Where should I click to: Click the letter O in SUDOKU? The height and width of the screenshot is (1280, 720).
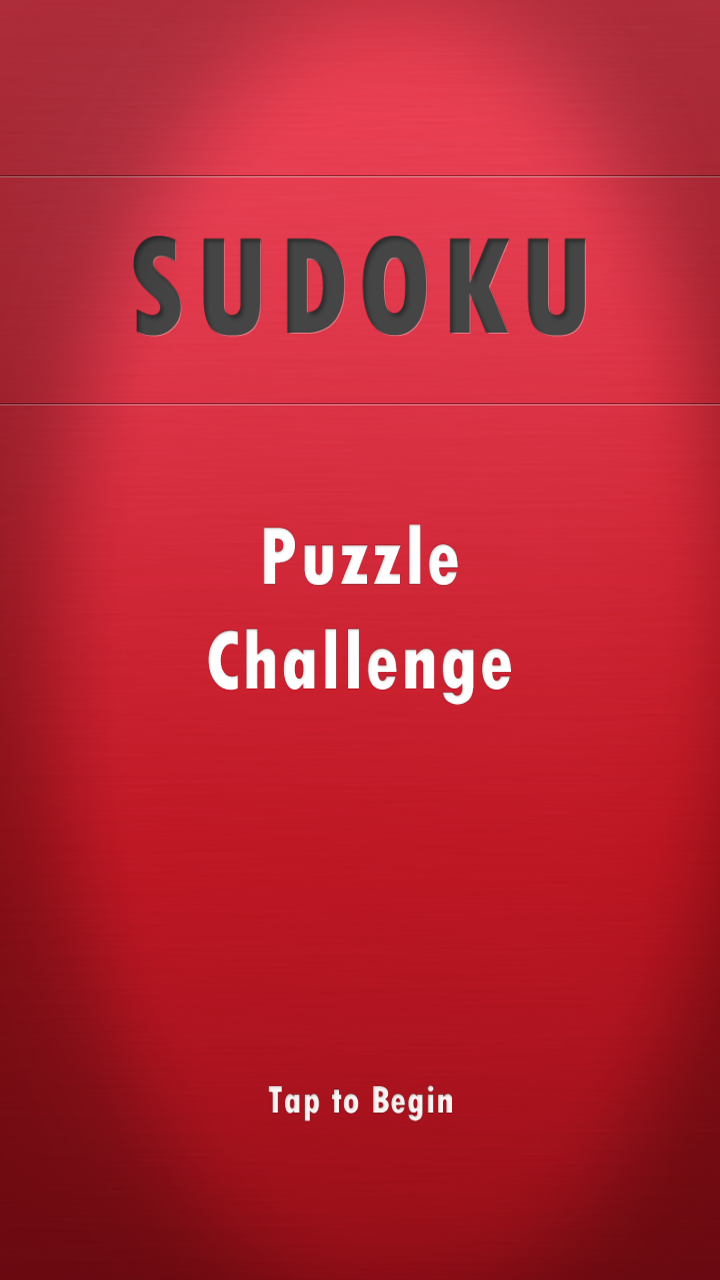pyautogui.click(x=397, y=284)
